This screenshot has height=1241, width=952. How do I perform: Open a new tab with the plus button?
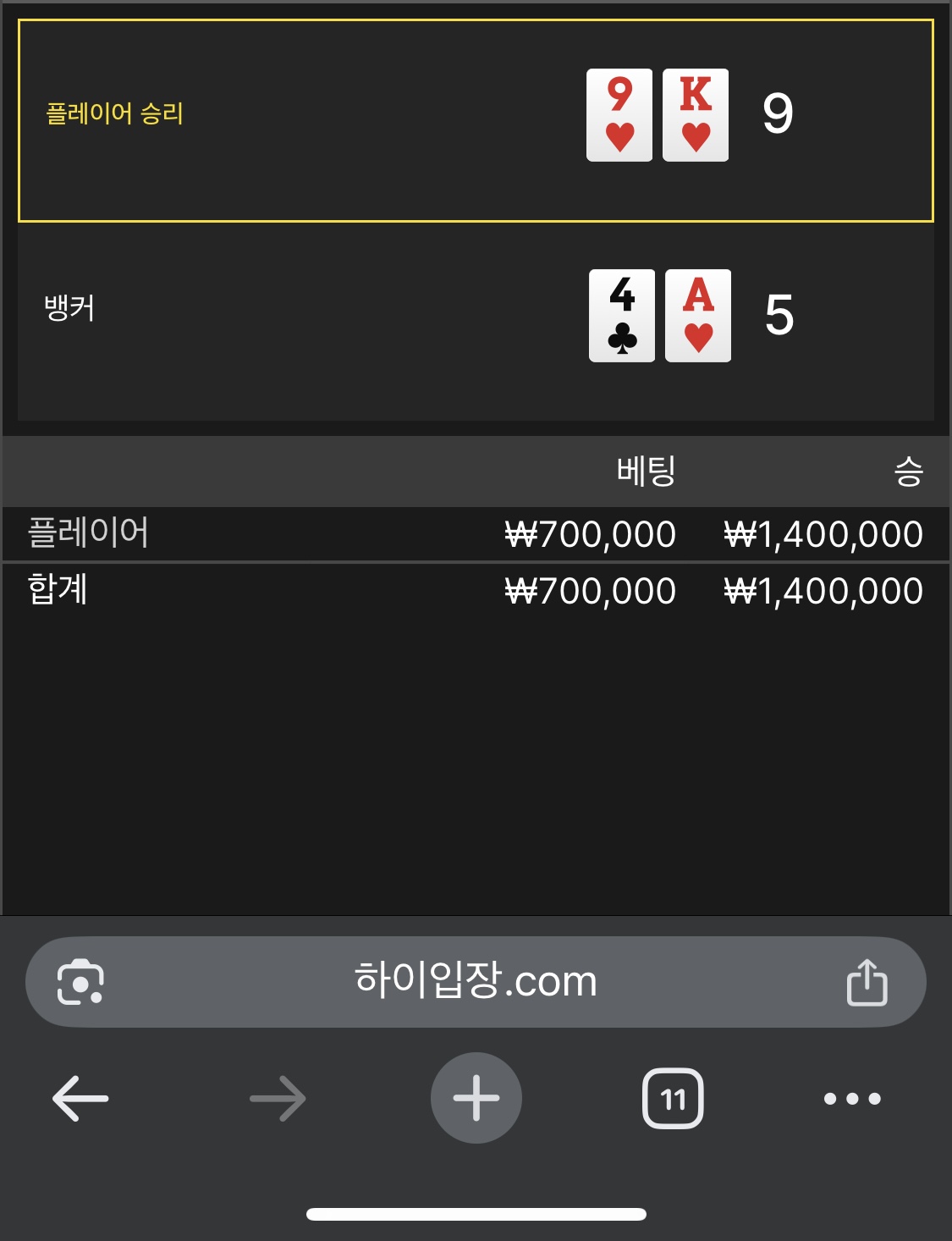pos(476,1098)
